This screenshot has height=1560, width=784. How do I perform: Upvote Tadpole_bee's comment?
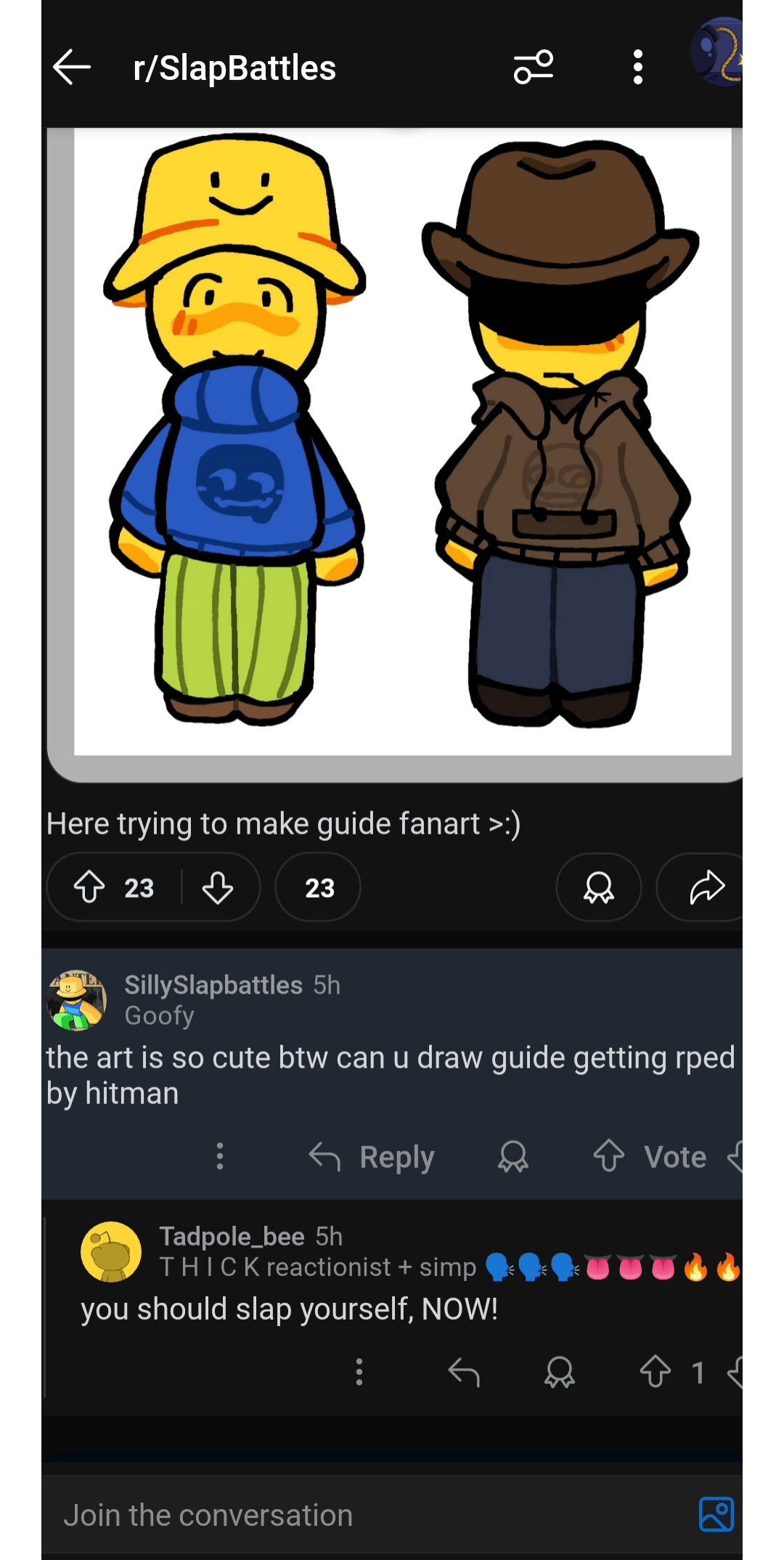(x=656, y=1373)
